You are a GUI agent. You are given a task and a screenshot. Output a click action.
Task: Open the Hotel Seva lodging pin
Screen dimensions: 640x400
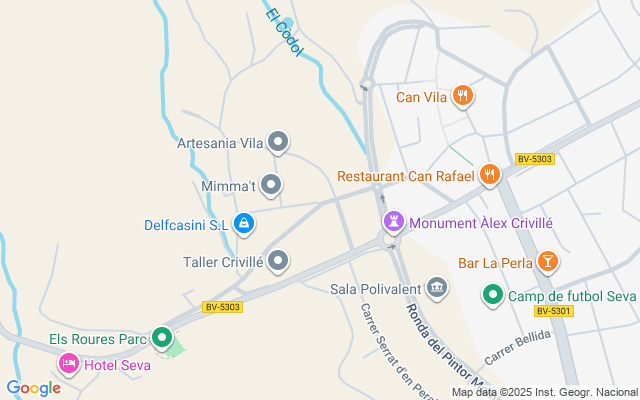pyautogui.click(x=68, y=363)
